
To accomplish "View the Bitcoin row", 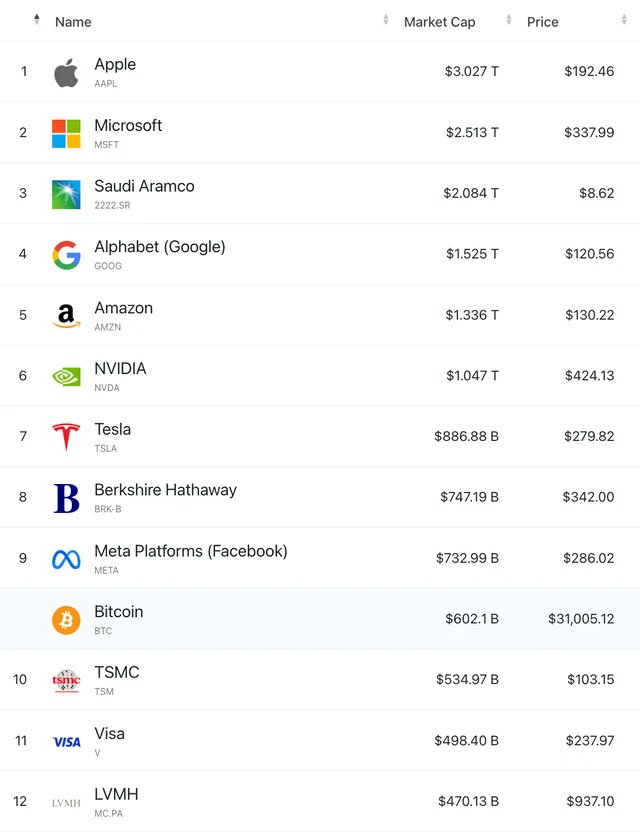I will coord(118,612).
